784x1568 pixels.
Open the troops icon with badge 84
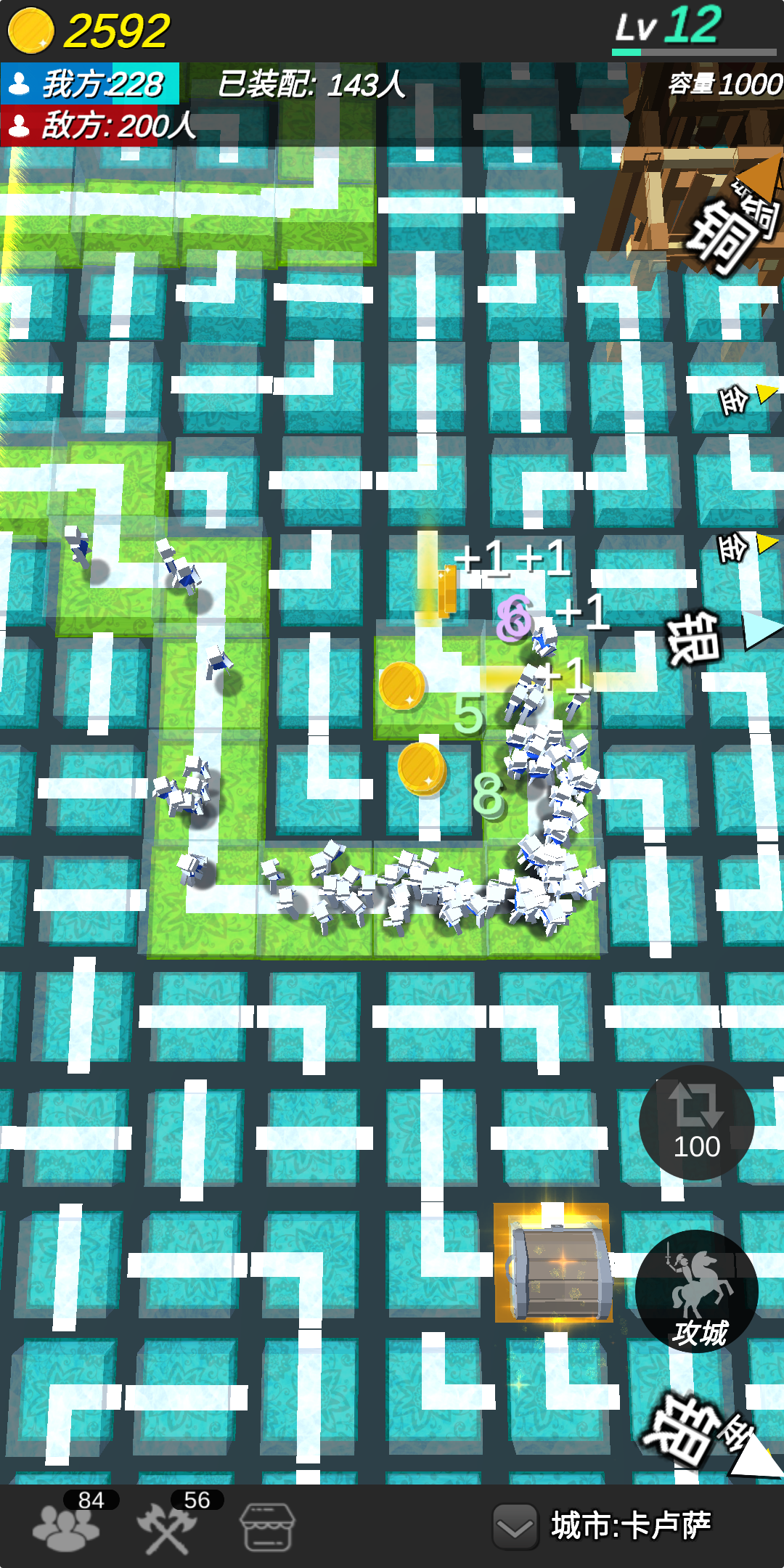(x=67, y=1526)
